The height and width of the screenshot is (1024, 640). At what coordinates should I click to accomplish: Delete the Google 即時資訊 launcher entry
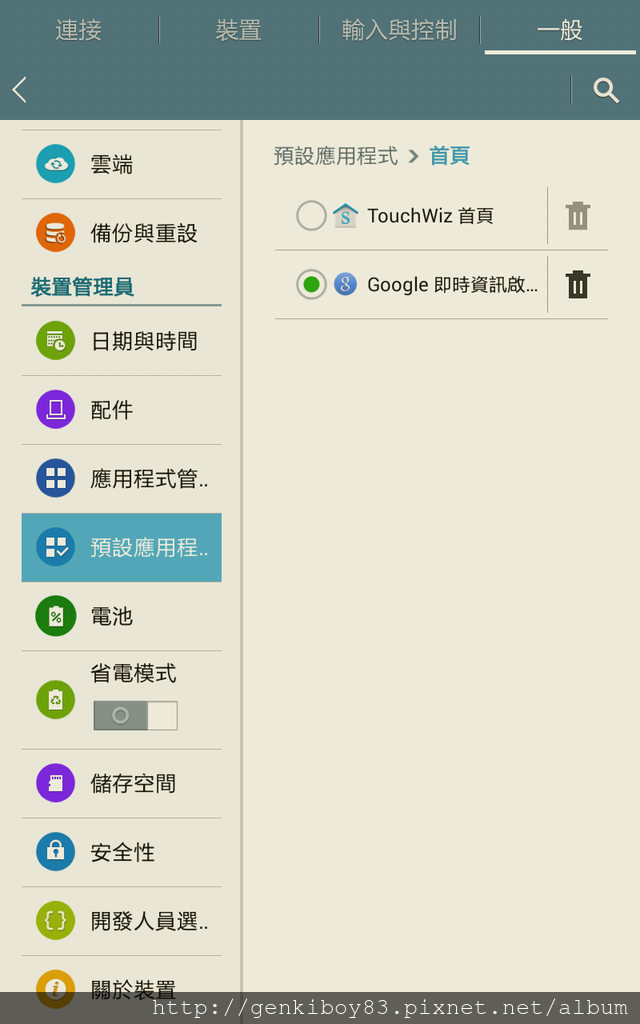(x=578, y=285)
